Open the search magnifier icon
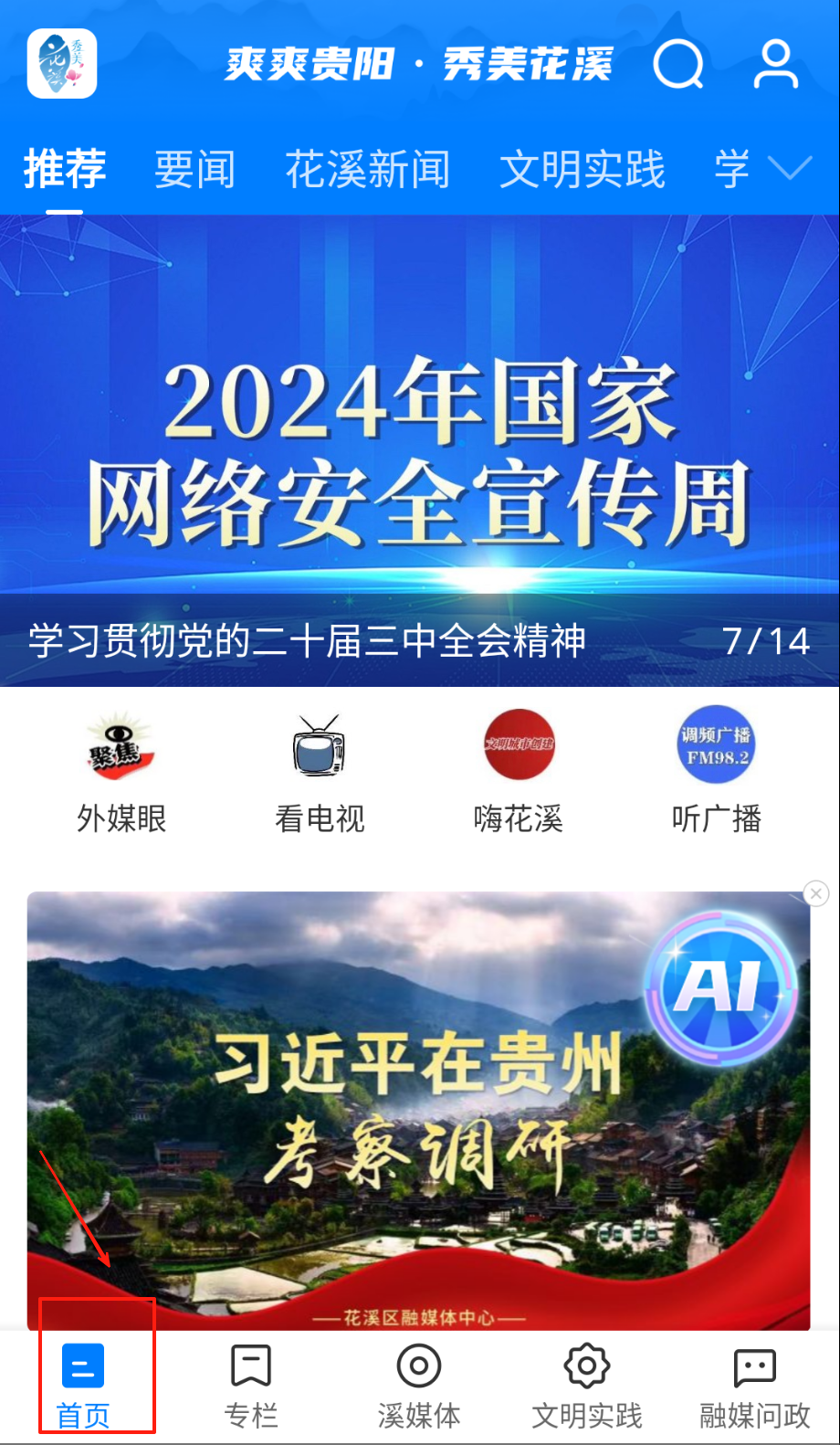Screen dimensions: 840x1445 pos(677,65)
